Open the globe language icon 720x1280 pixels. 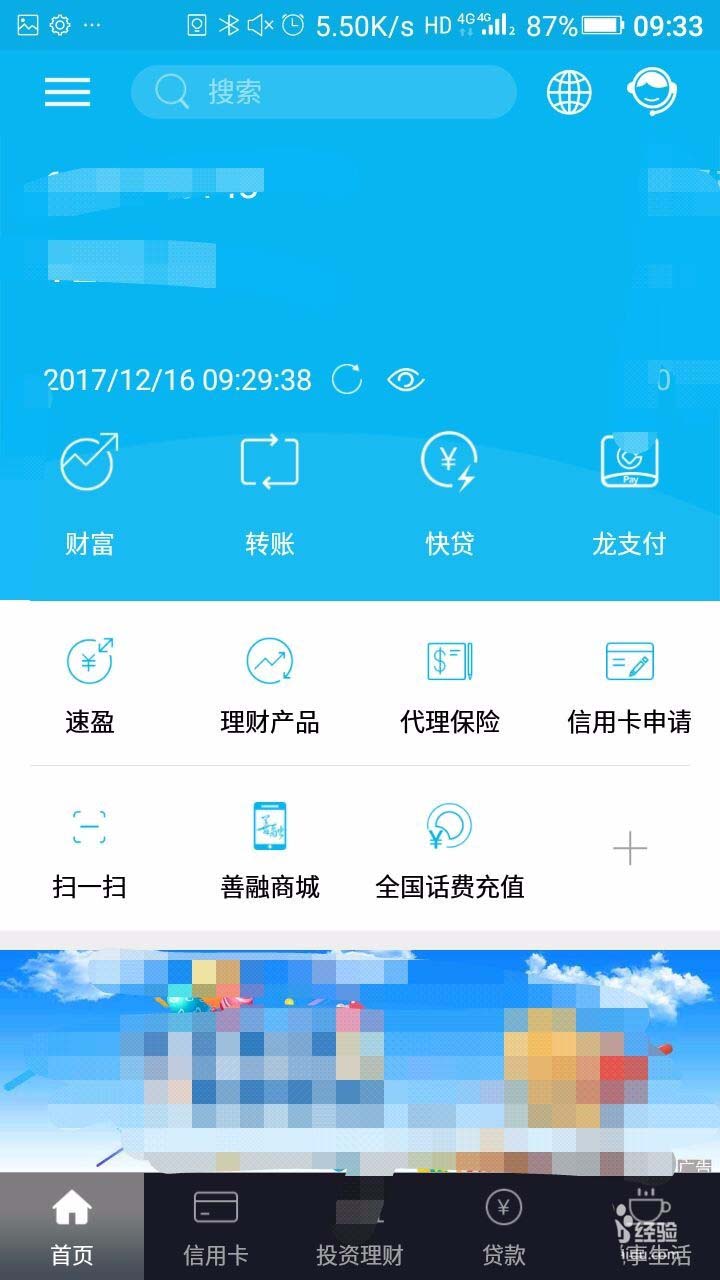568,92
